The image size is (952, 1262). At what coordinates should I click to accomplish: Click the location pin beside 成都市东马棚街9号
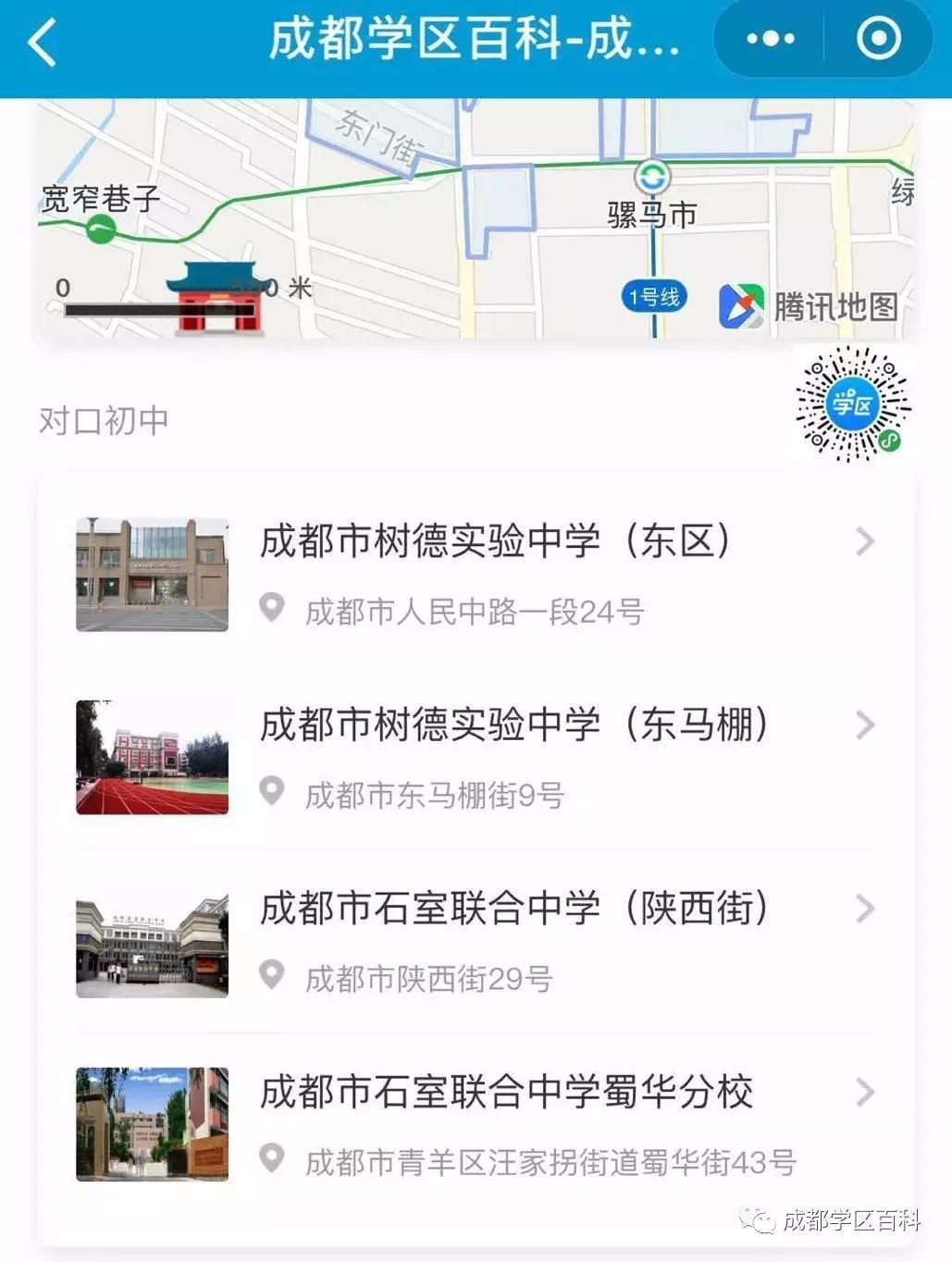pyautogui.click(x=271, y=792)
